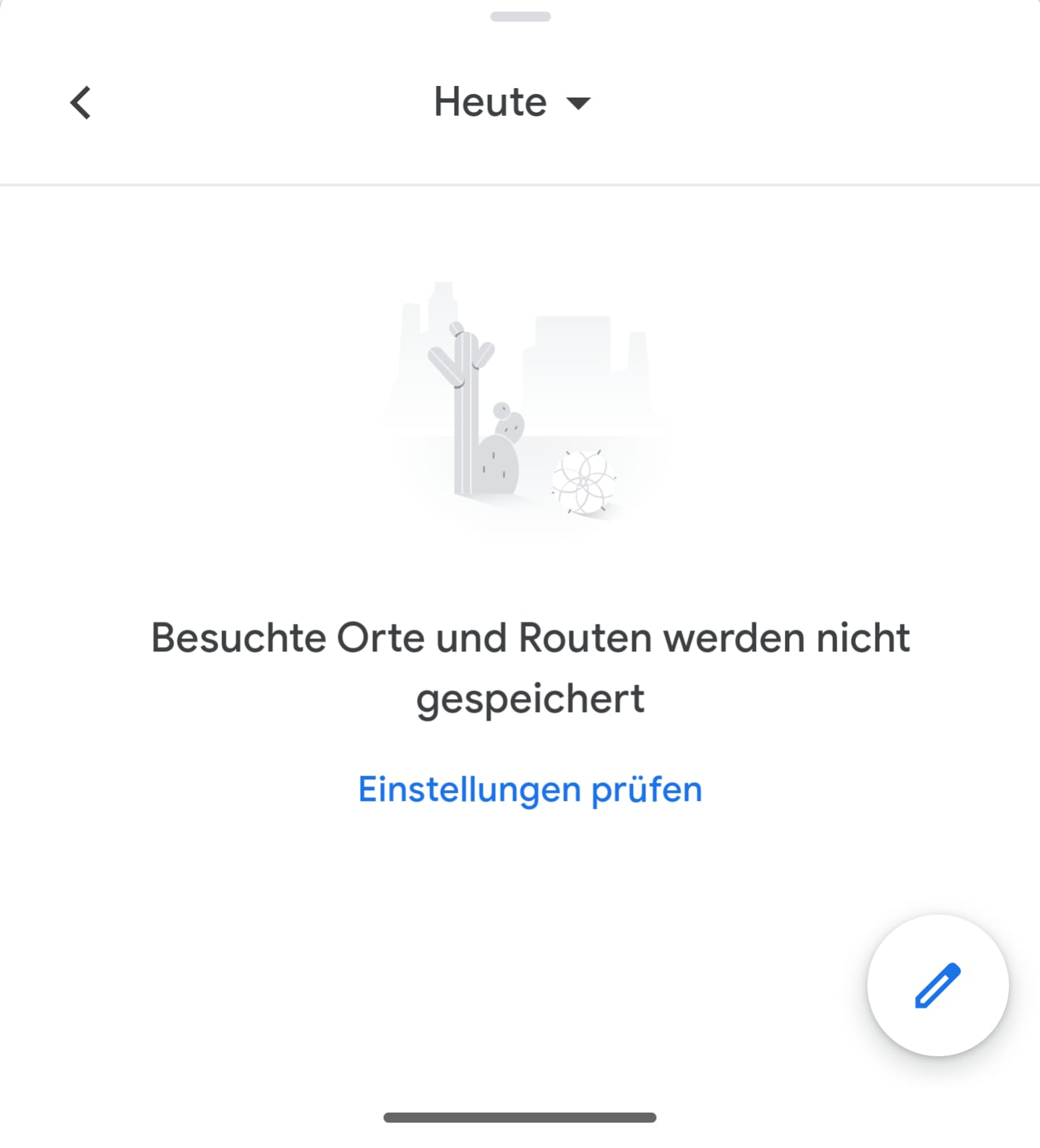Open the Einstellungen prüfen link

(530, 789)
